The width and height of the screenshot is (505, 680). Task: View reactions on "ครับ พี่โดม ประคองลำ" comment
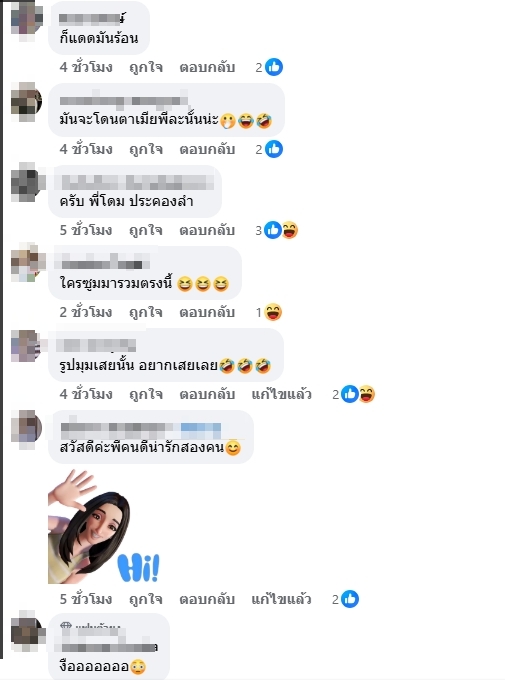276,230
